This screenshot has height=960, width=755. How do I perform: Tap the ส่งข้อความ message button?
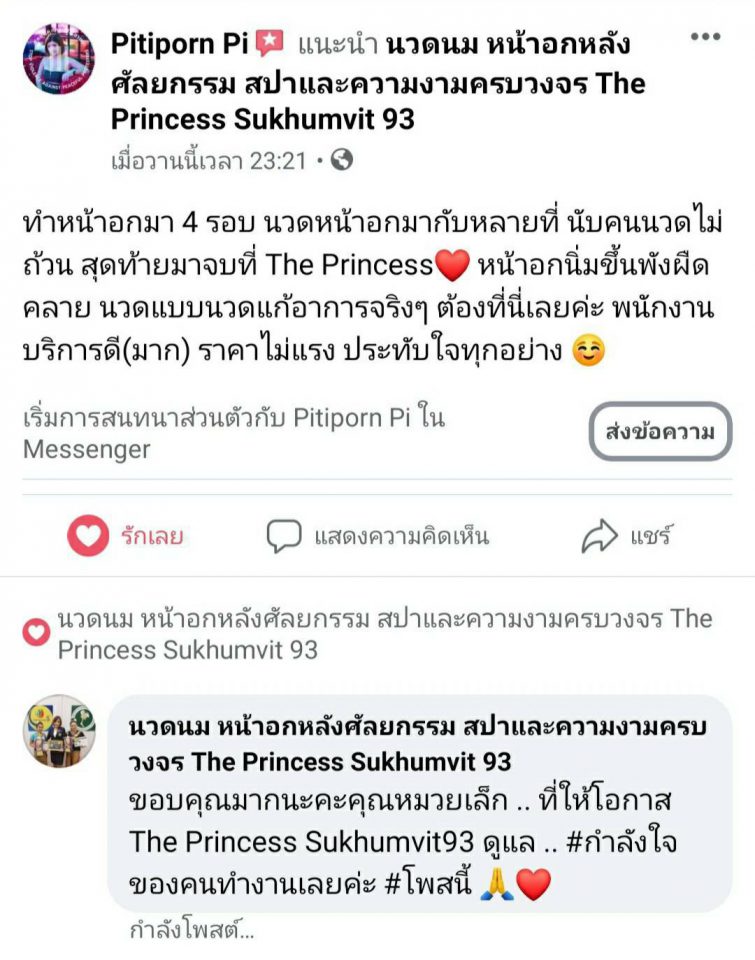pyautogui.click(x=659, y=432)
